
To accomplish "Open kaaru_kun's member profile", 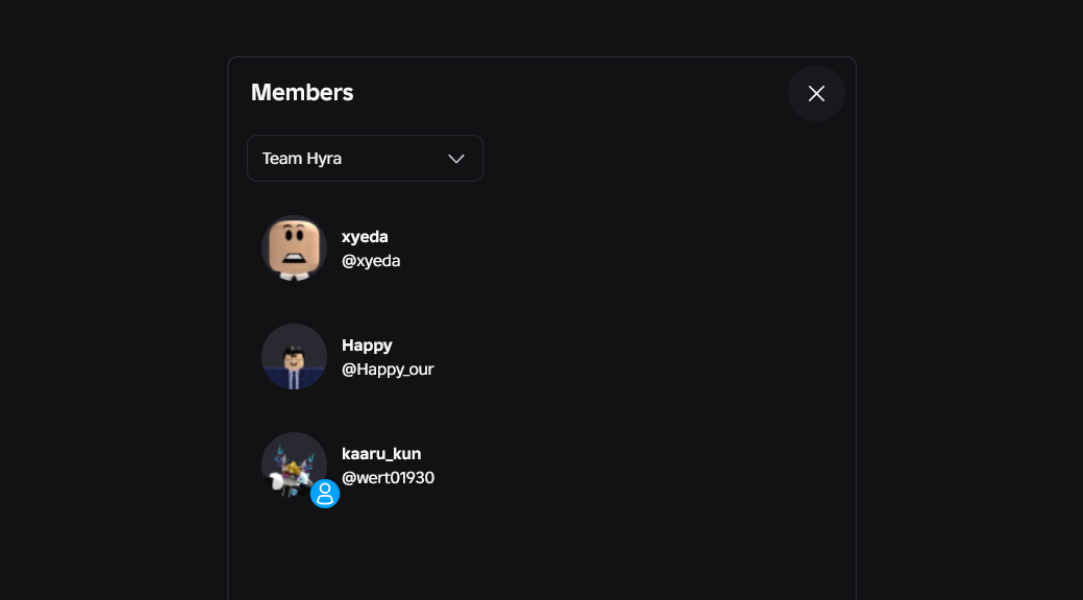I will coord(347,466).
